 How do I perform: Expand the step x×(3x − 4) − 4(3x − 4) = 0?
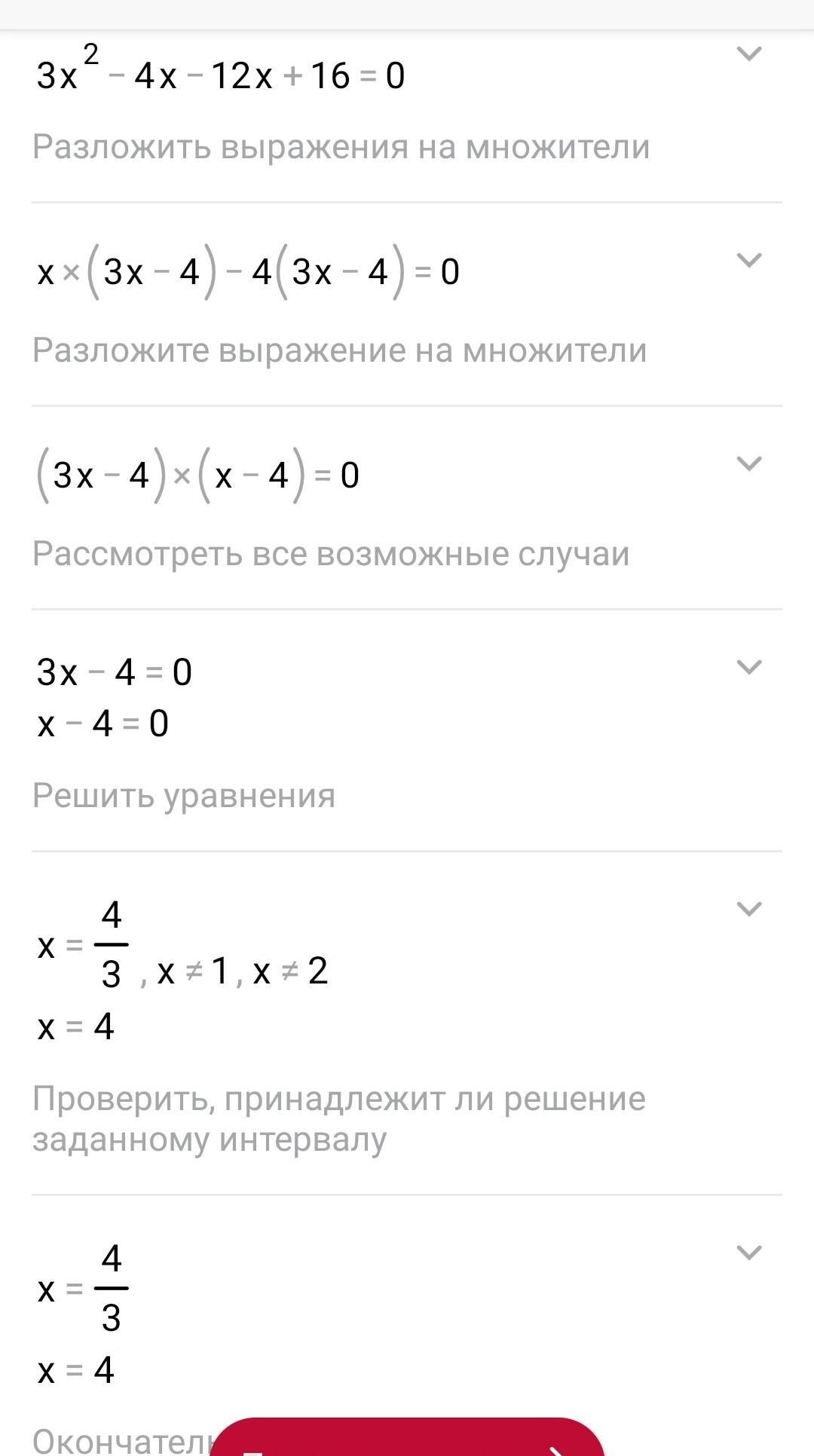748,261
